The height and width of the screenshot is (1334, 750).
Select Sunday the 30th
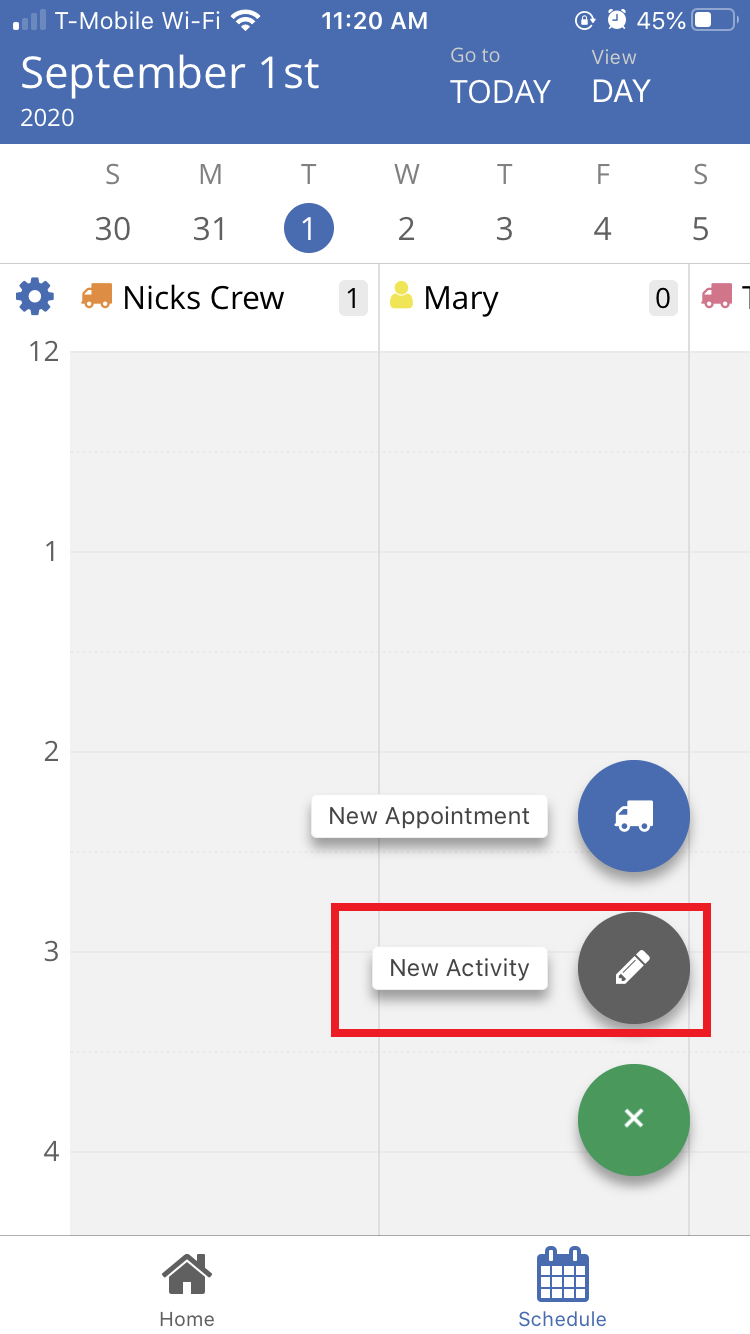click(x=112, y=229)
